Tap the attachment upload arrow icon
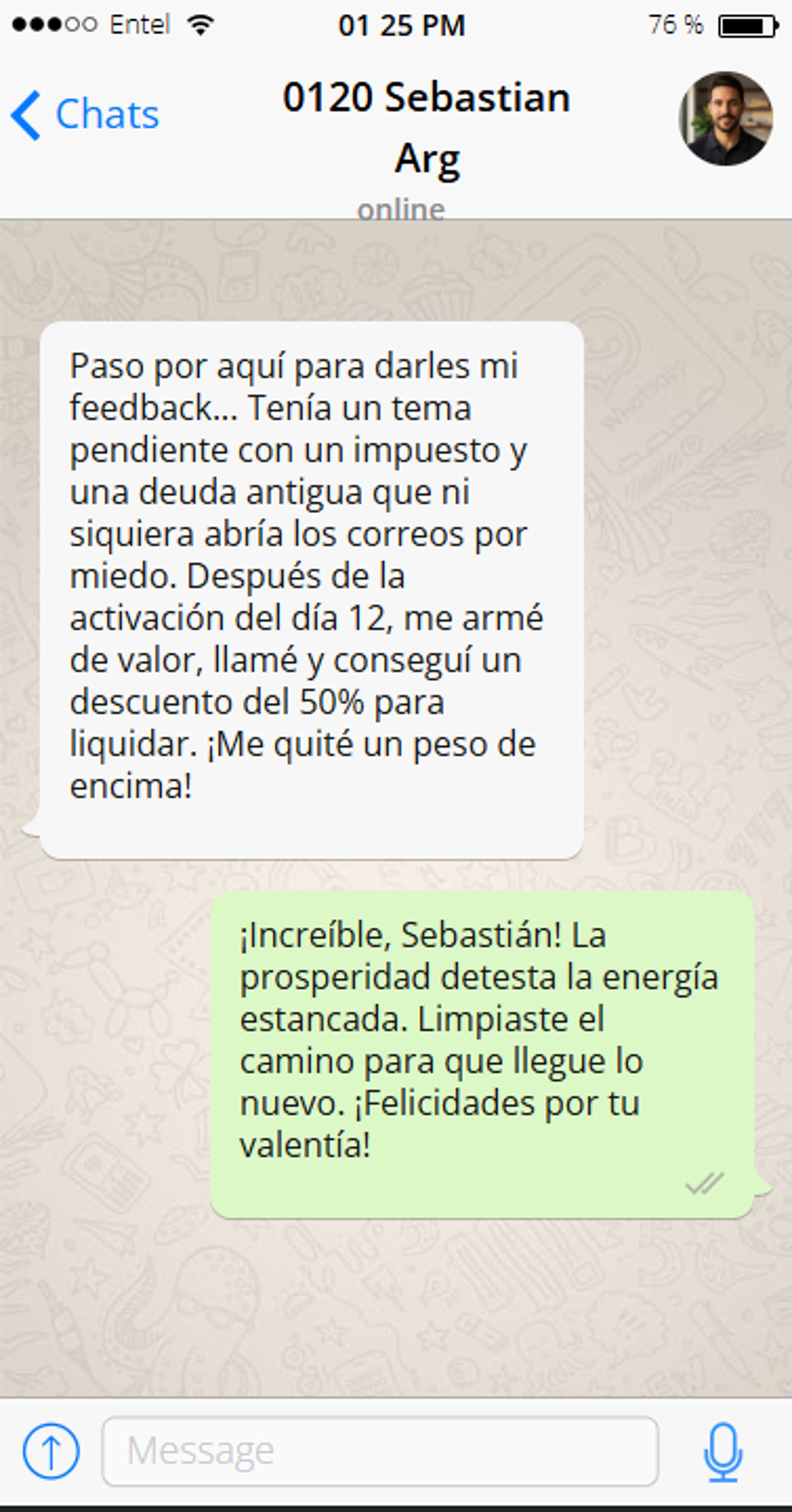This screenshot has height=1512, width=792. point(51,1451)
